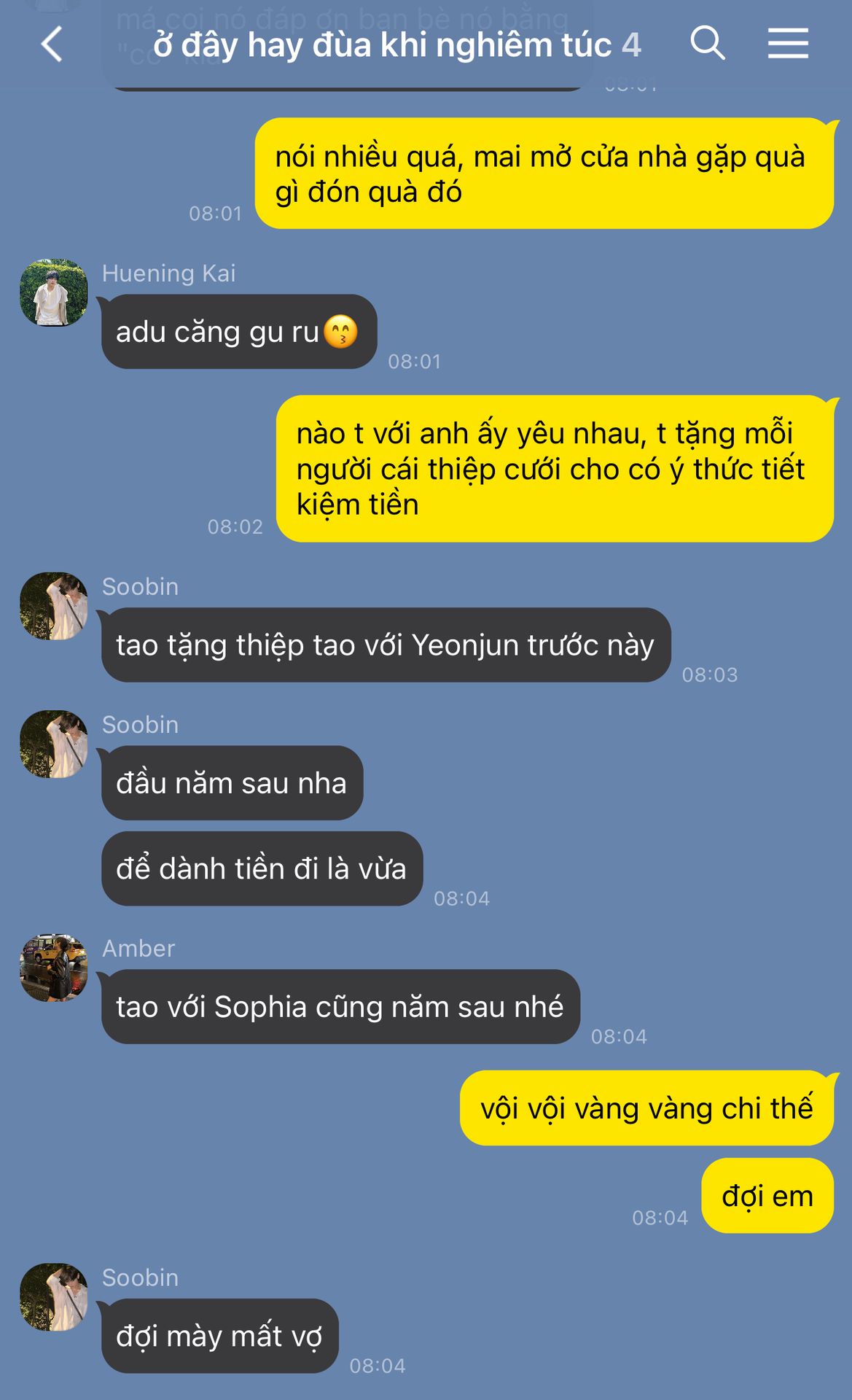The height and width of the screenshot is (1400, 852).
Task: Search within this chat
Action: (x=707, y=43)
